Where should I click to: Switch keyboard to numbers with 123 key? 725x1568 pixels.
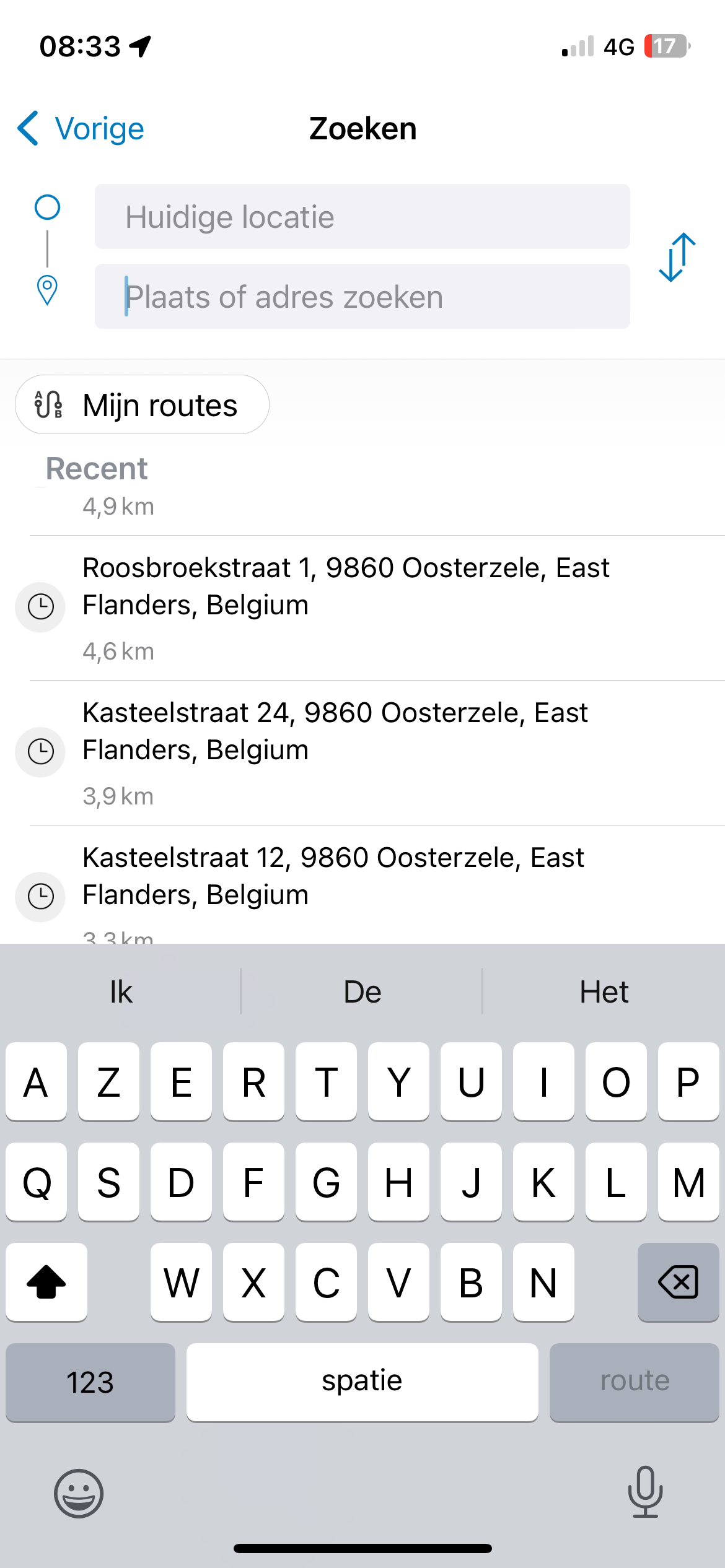click(x=90, y=1382)
